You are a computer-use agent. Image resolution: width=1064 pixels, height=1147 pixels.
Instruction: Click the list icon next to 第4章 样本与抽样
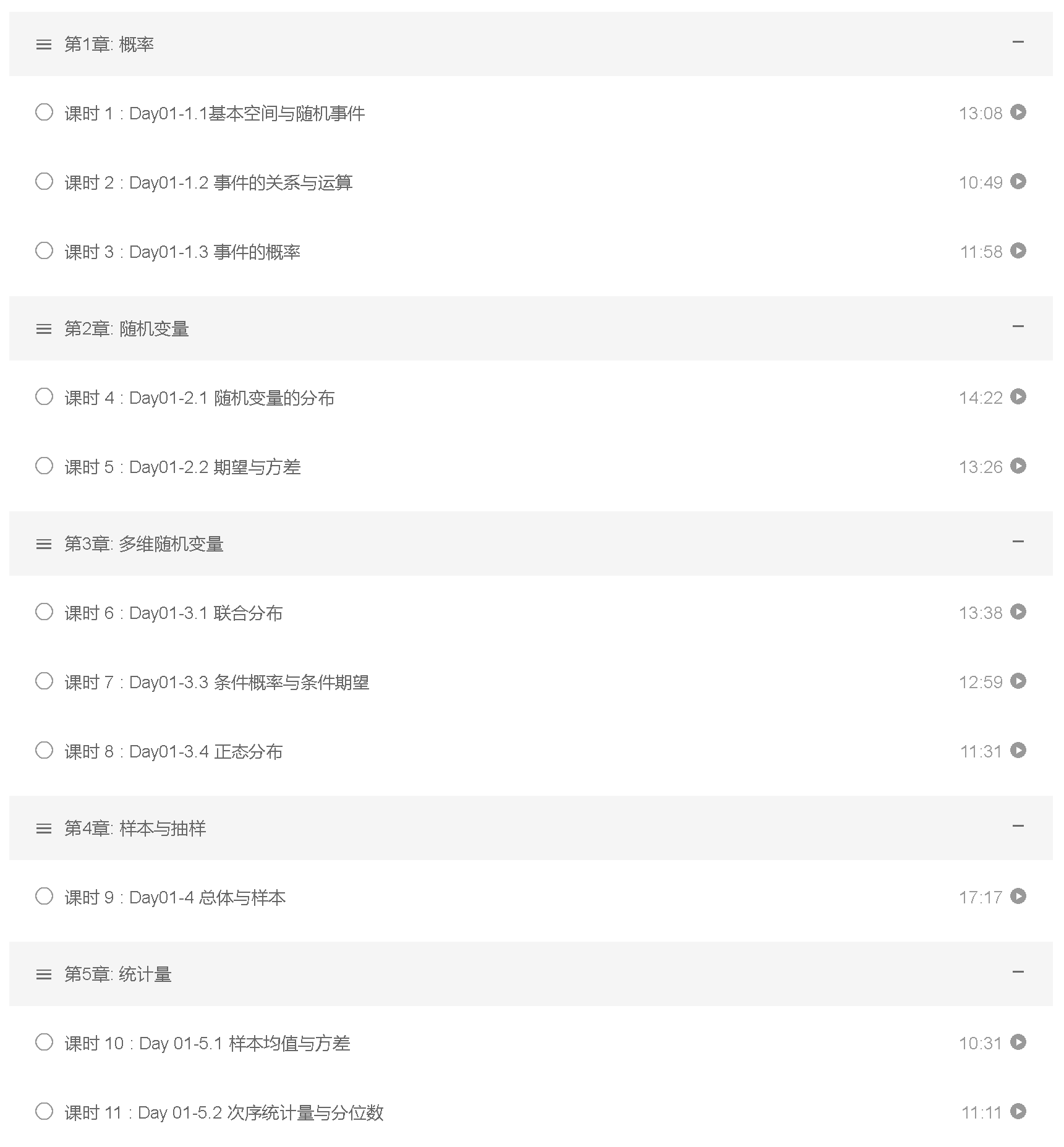(x=44, y=829)
